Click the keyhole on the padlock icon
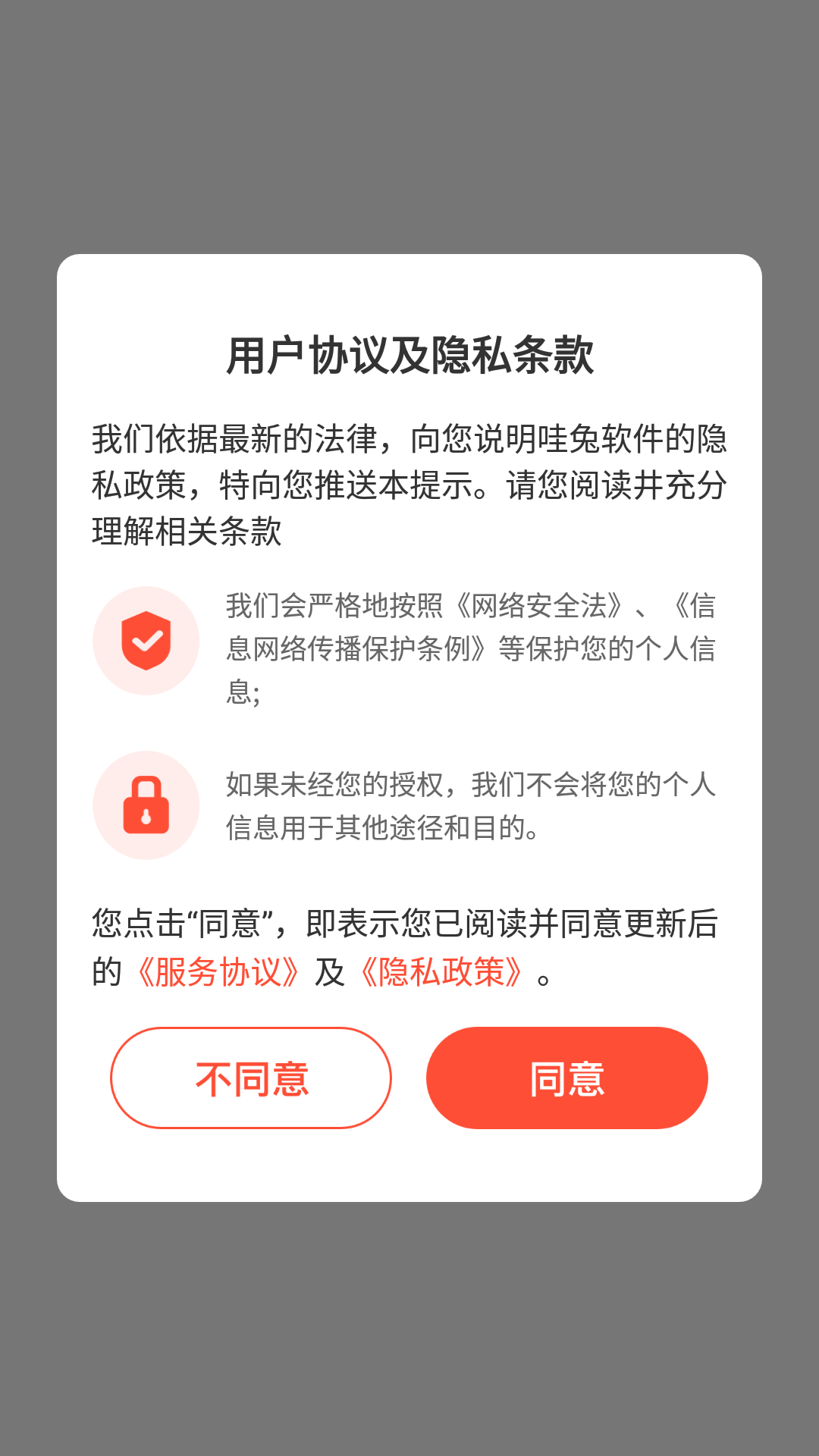Screen dimensions: 819x1456 [x=146, y=817]
